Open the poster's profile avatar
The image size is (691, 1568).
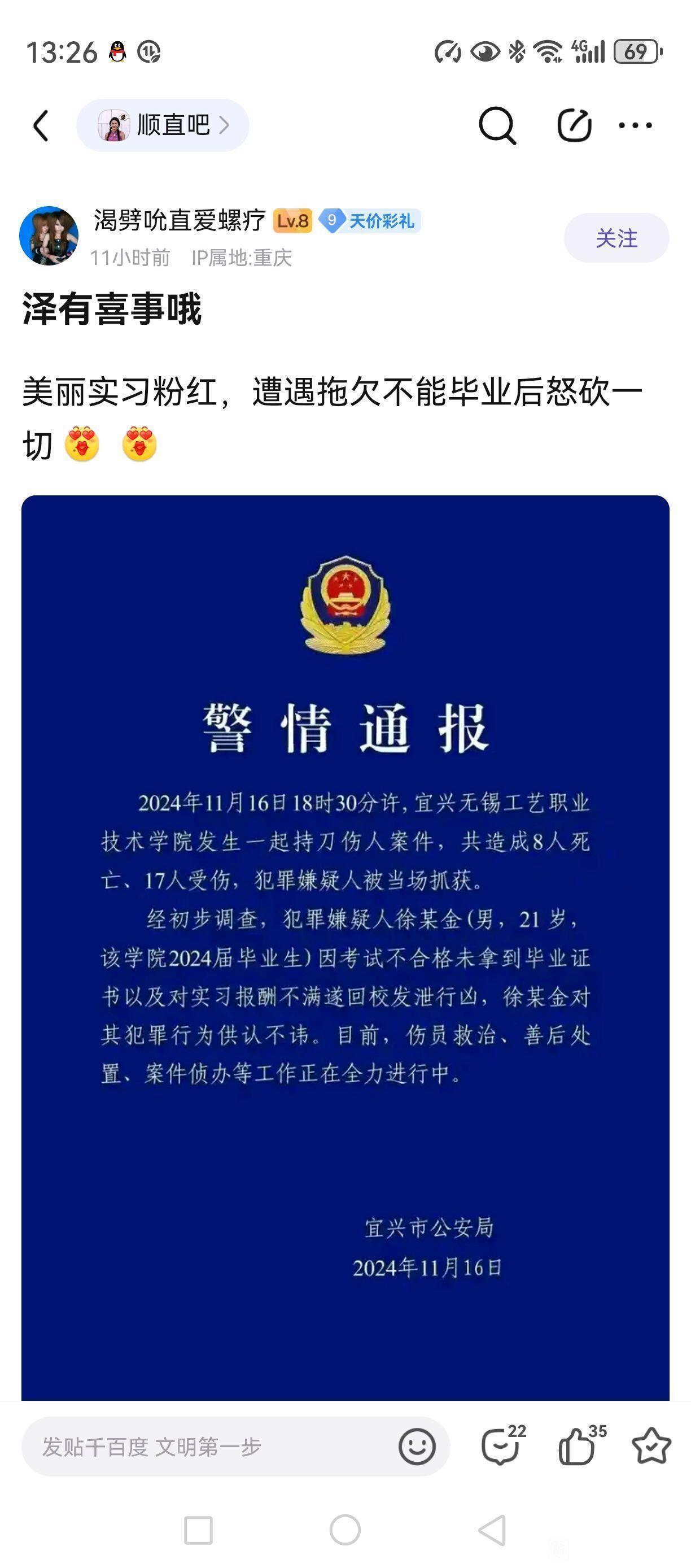[x=49, y=236]
